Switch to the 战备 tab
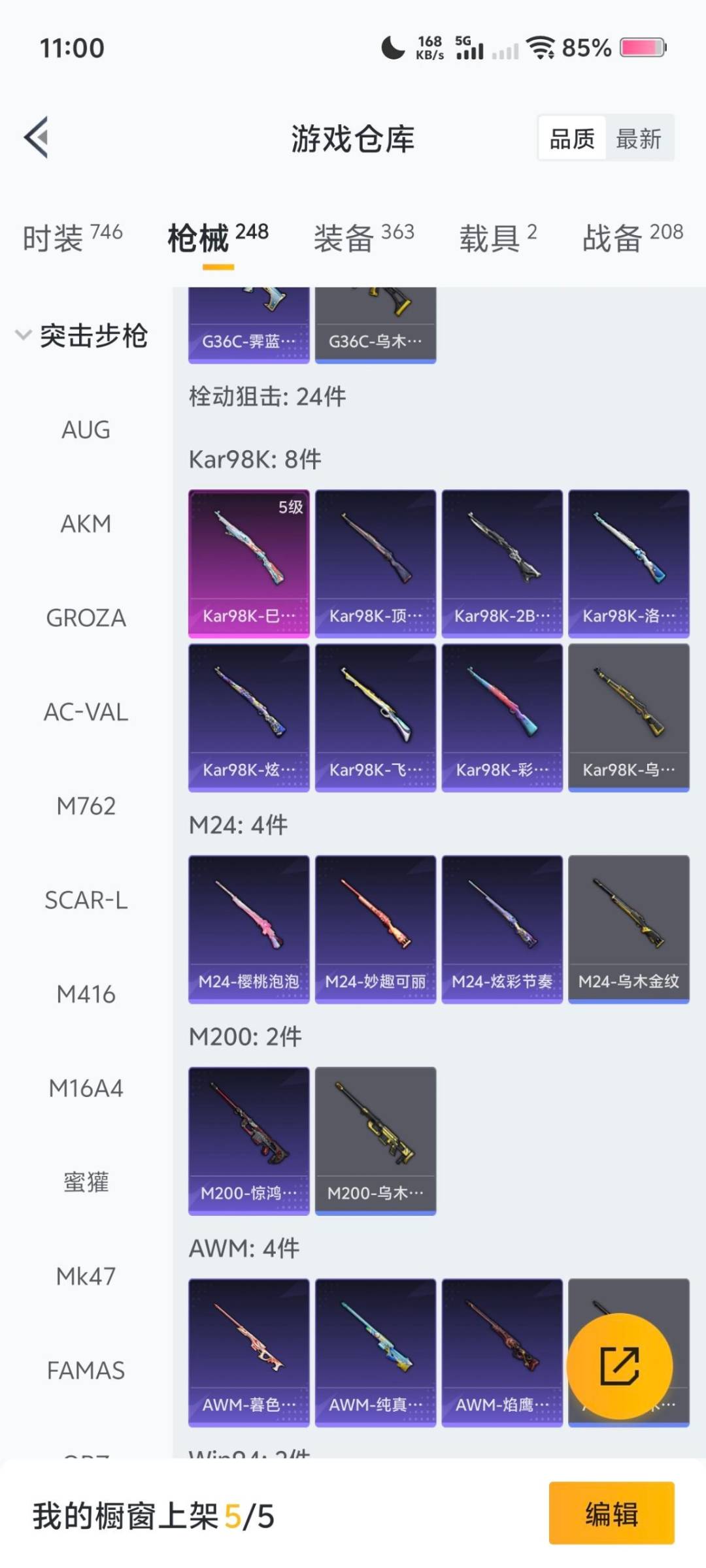Viewport: 706px width, 1568px height. pyautogui.click(x=631, y=237)
